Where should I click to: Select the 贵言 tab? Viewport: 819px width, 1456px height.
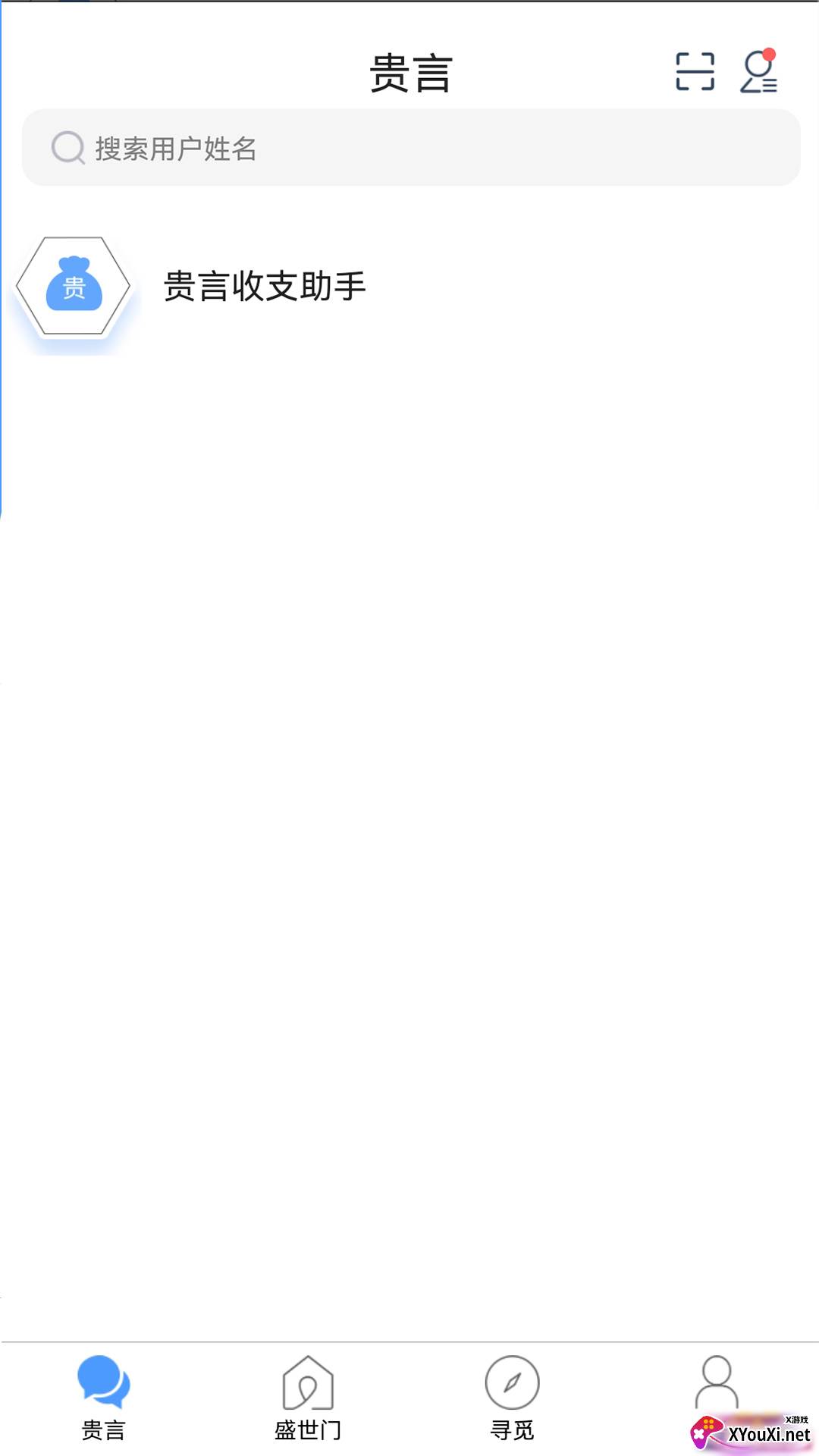[x=103, y=1398]
